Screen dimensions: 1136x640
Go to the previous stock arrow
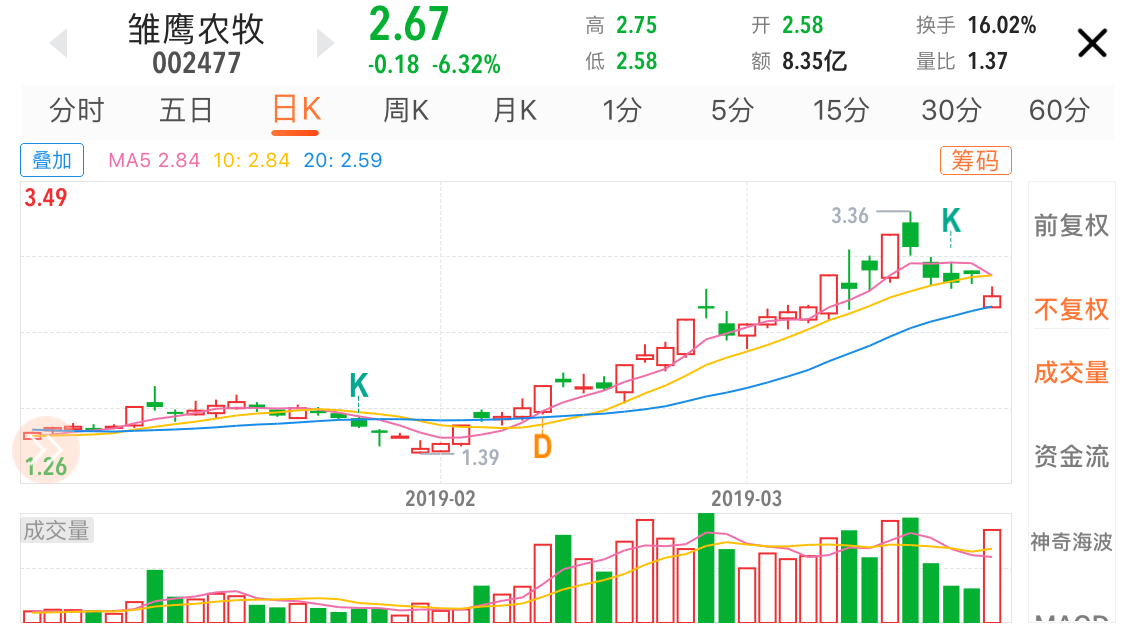[x=58, y=44]
